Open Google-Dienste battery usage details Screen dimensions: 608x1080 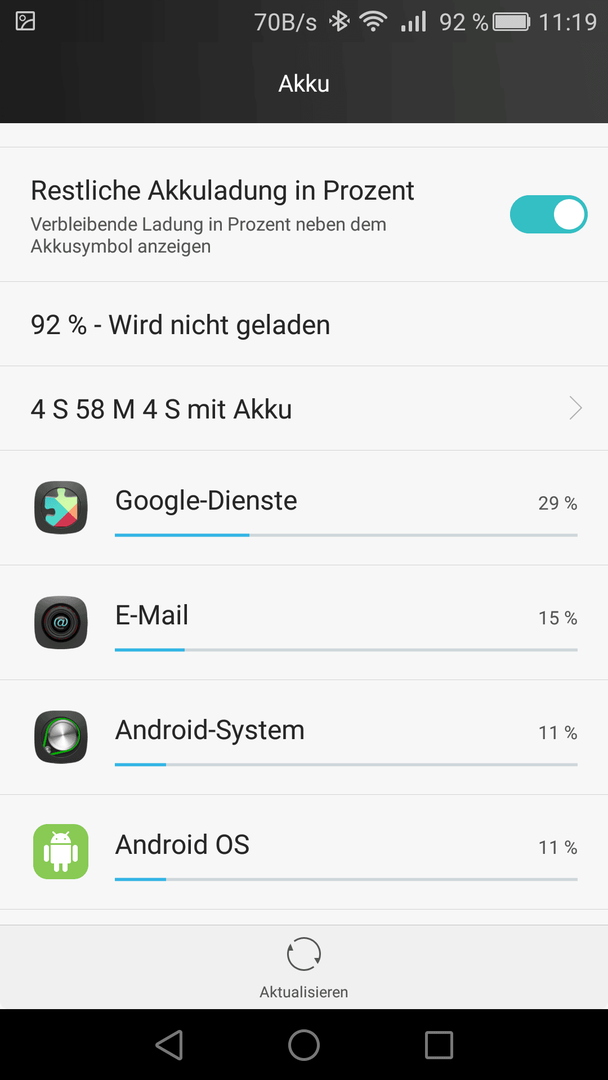pyautogui.click(x=304, y=508)
